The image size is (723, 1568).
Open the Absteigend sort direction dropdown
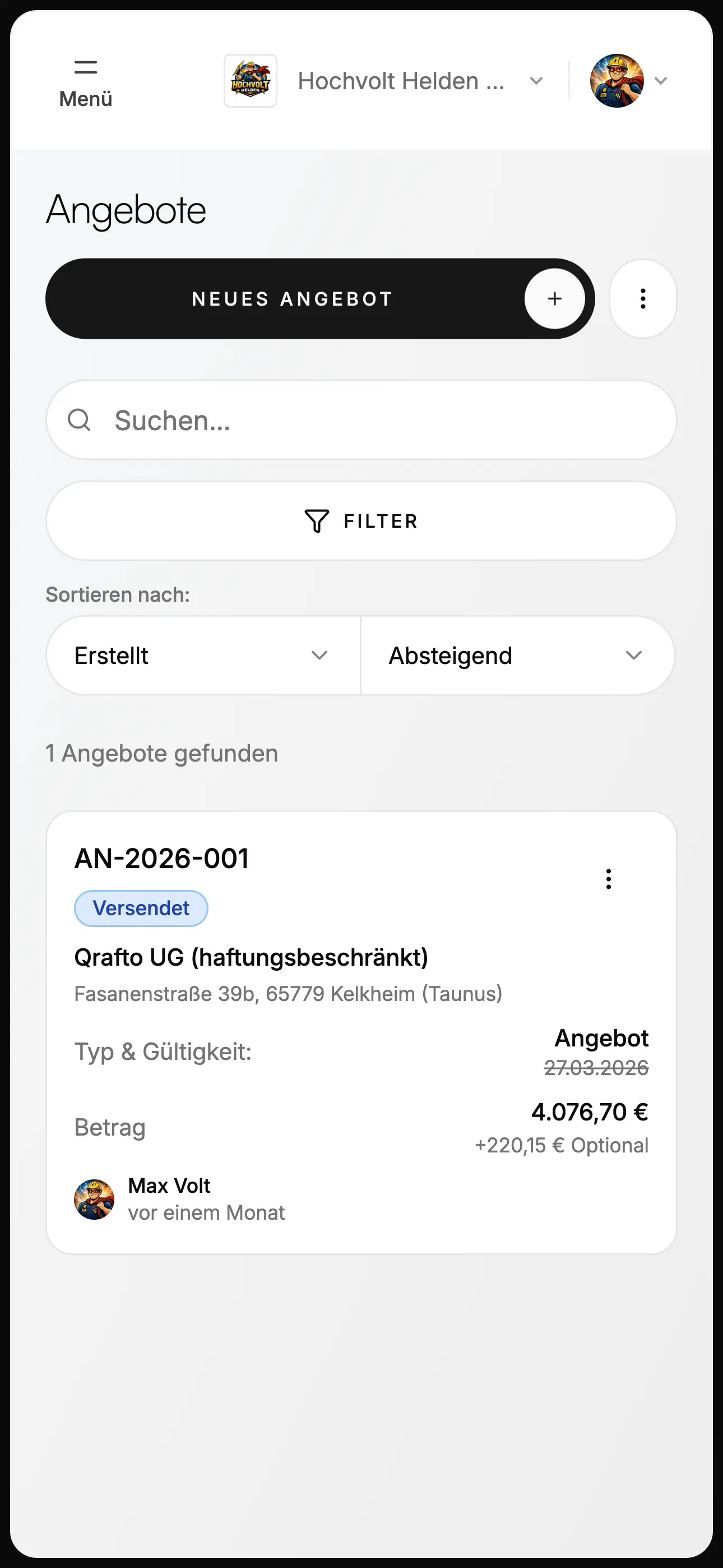[516, 655]
